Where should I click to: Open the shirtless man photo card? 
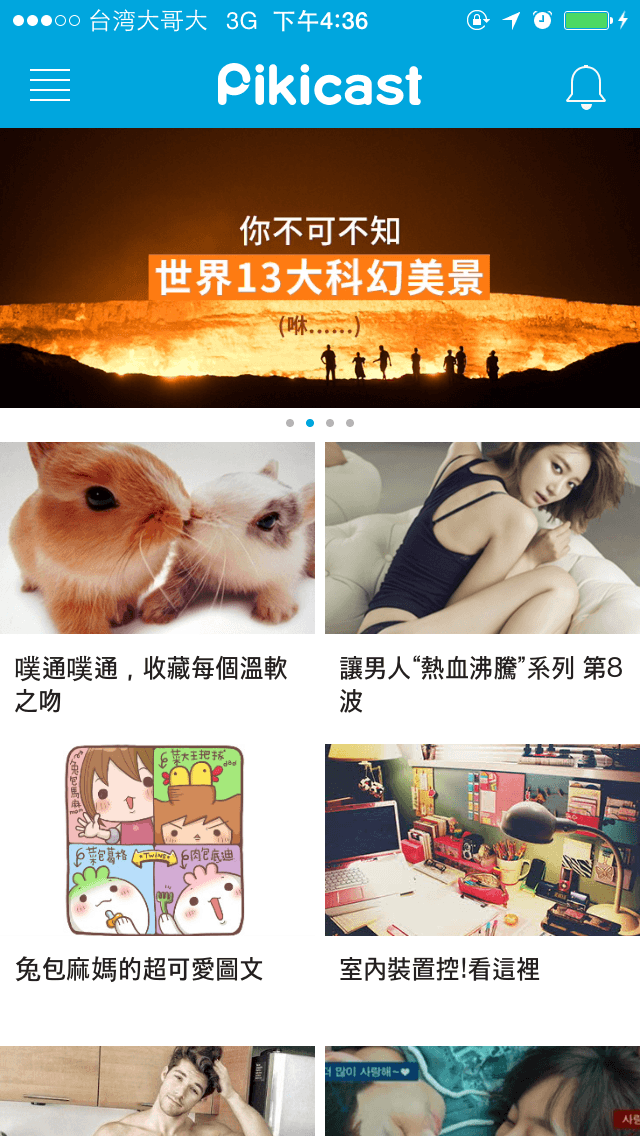pyautogui.click(x=157, y=1090)
